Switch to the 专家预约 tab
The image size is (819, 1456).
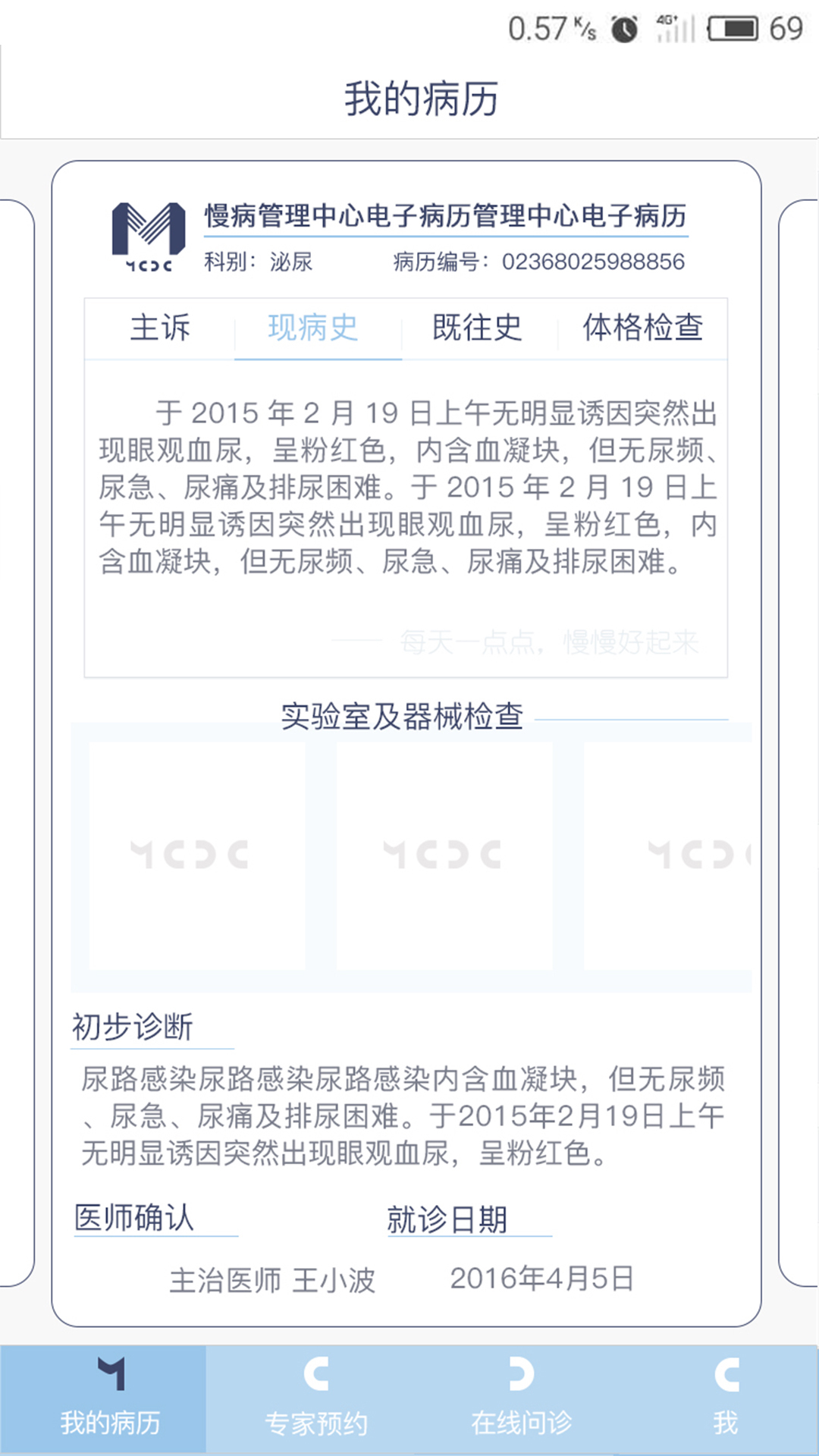315,1400
